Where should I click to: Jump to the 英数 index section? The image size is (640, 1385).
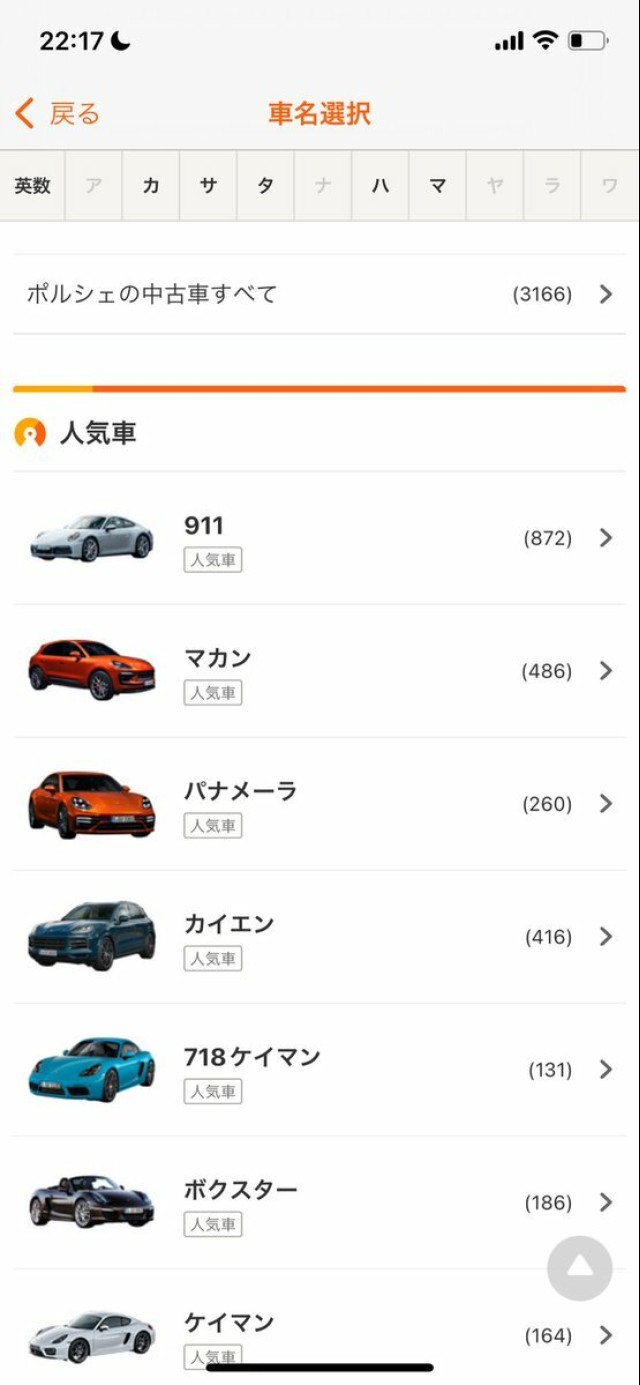click(x=33, y=186)
